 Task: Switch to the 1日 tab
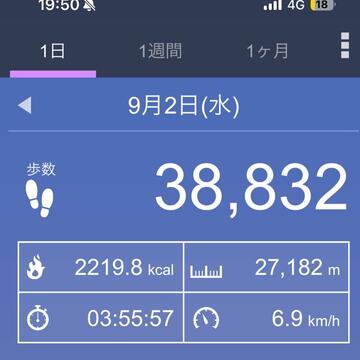pyautogui.click(x=53, y=52)
